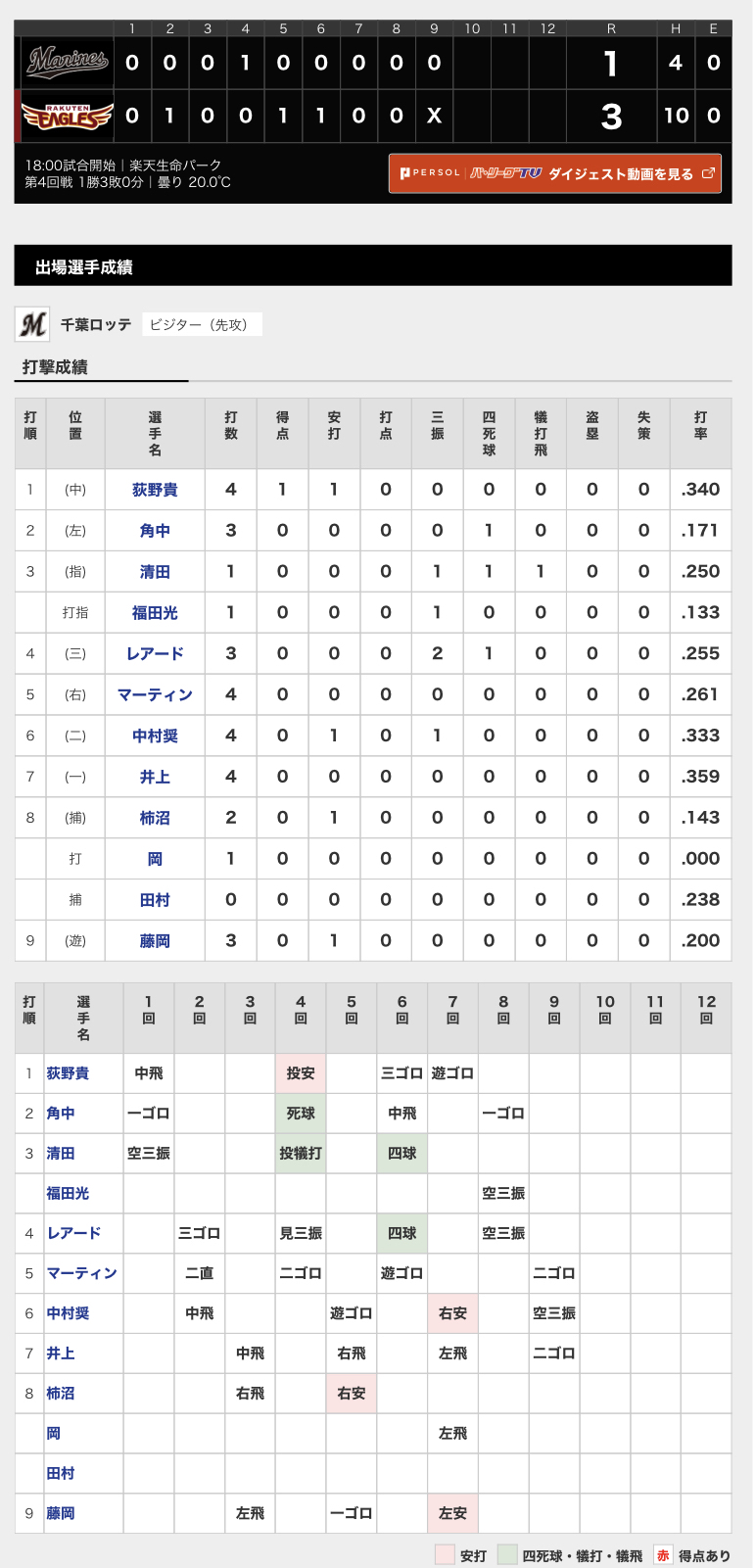This screenshot has width=755, height=1568.
Task: Open 藤岡 in the inning-by-inning table
Action: [x=61, y=1513]
